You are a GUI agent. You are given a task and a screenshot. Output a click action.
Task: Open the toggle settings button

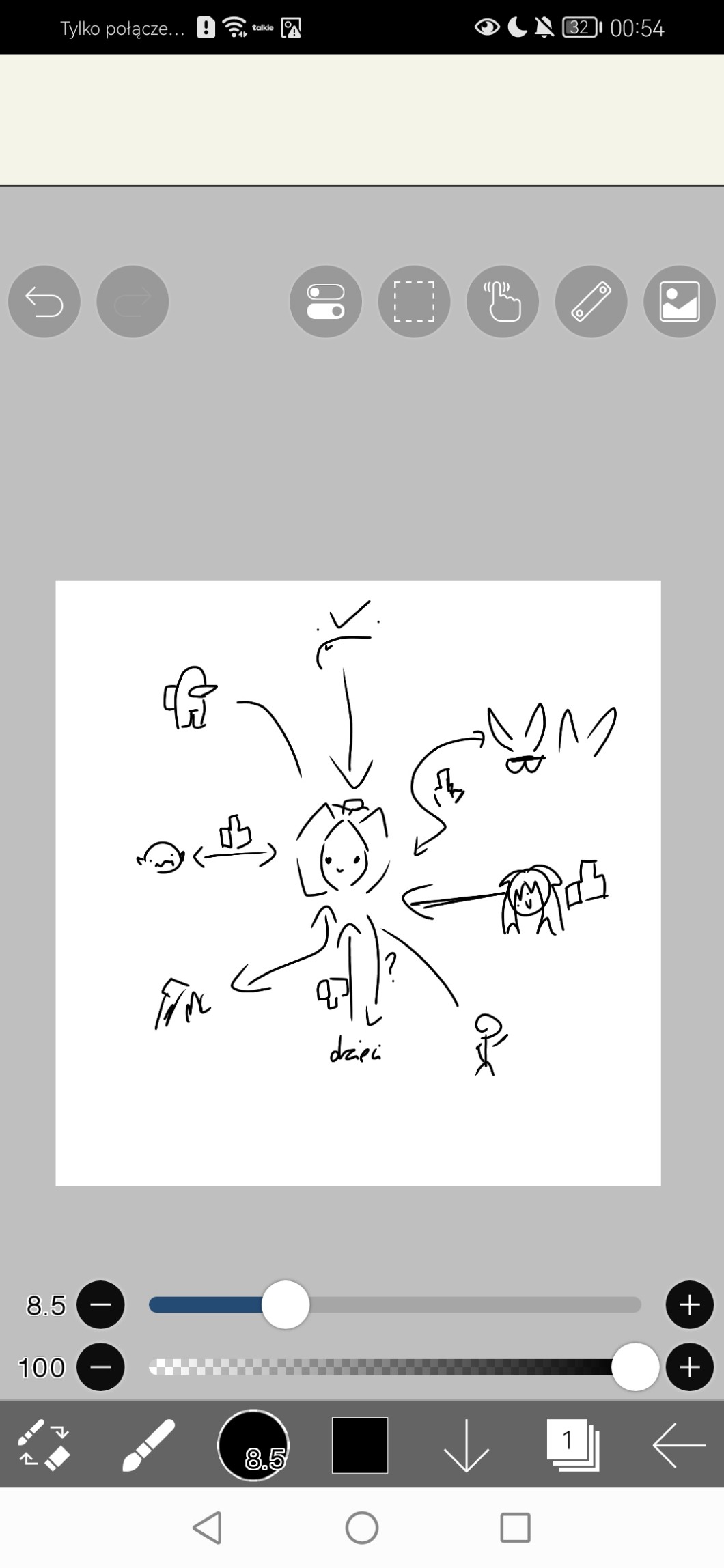pos(325,301)
